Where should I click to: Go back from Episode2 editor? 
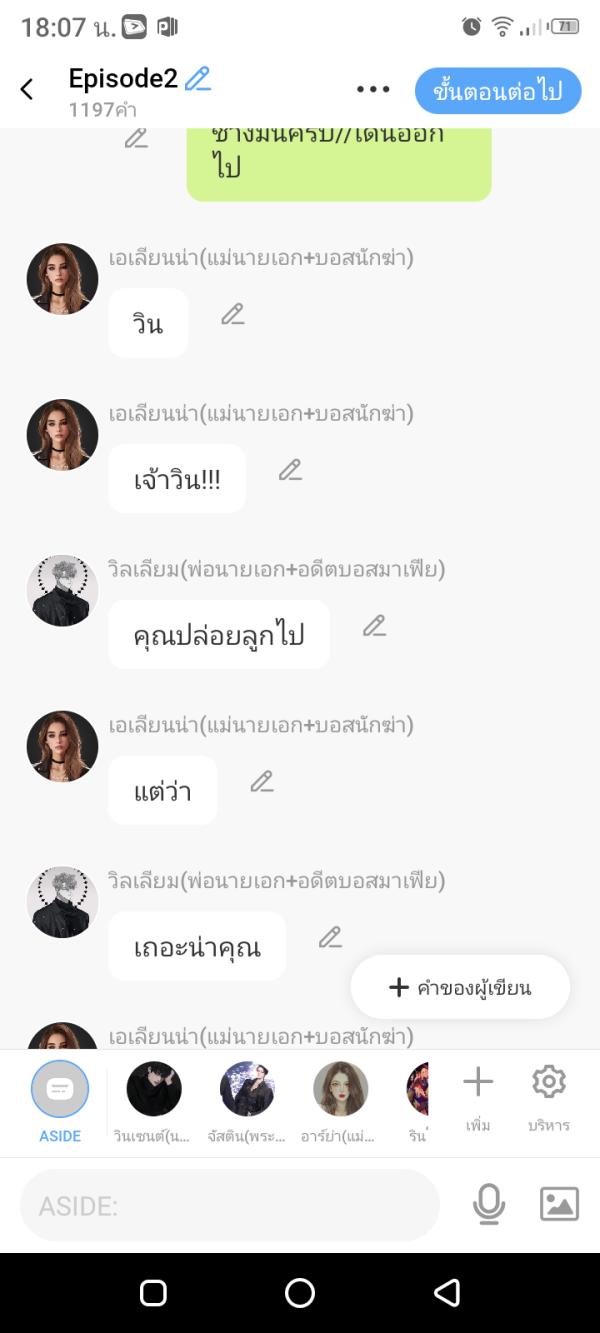[x=27, y=89]
